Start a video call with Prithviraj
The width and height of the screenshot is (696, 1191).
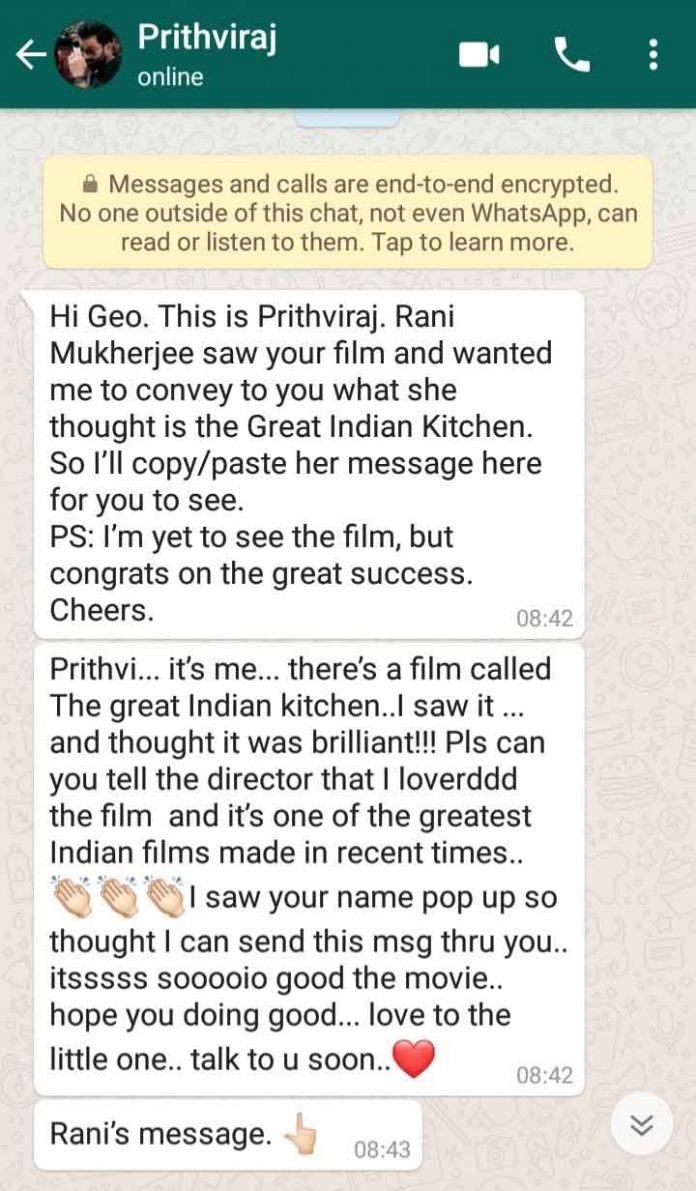tap(479, 55)
